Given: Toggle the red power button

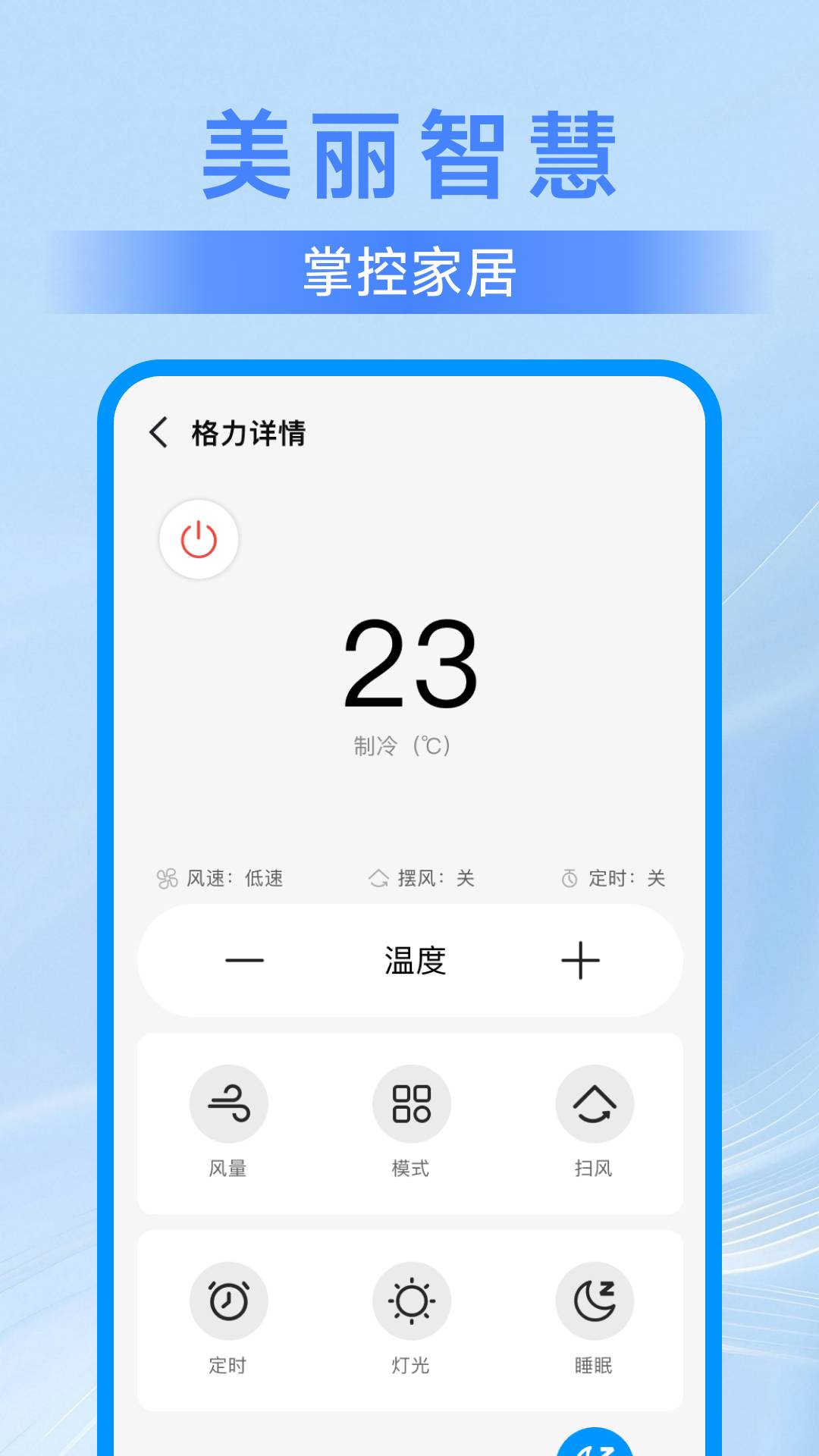Looking at the screenshot, I should [199, 538].
